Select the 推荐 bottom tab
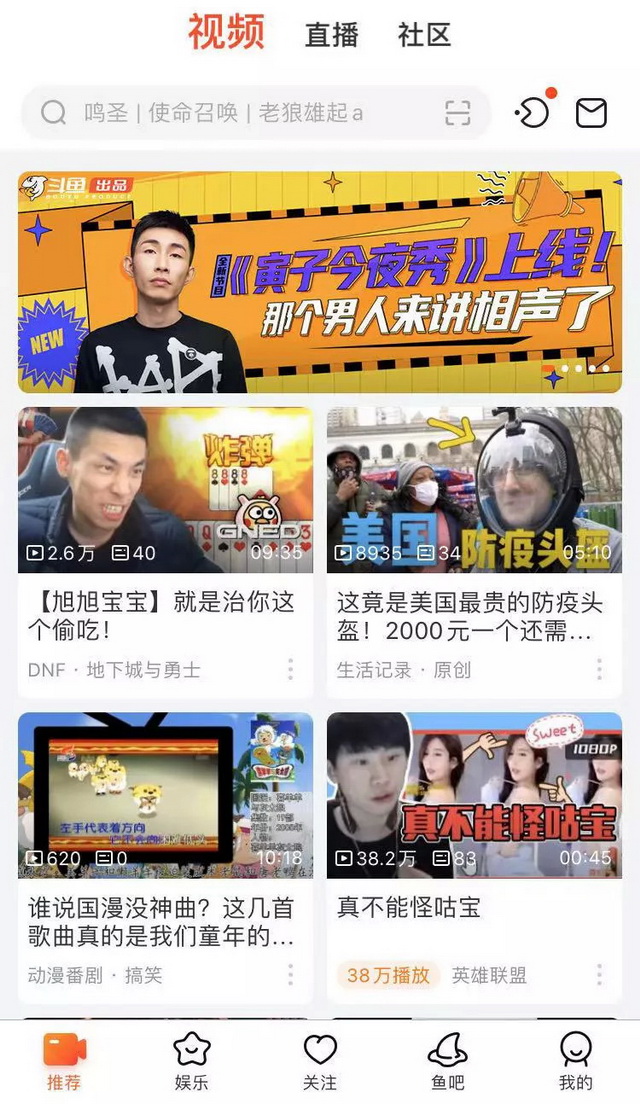The image size is (640, 1104). (x=64, y=1062)
